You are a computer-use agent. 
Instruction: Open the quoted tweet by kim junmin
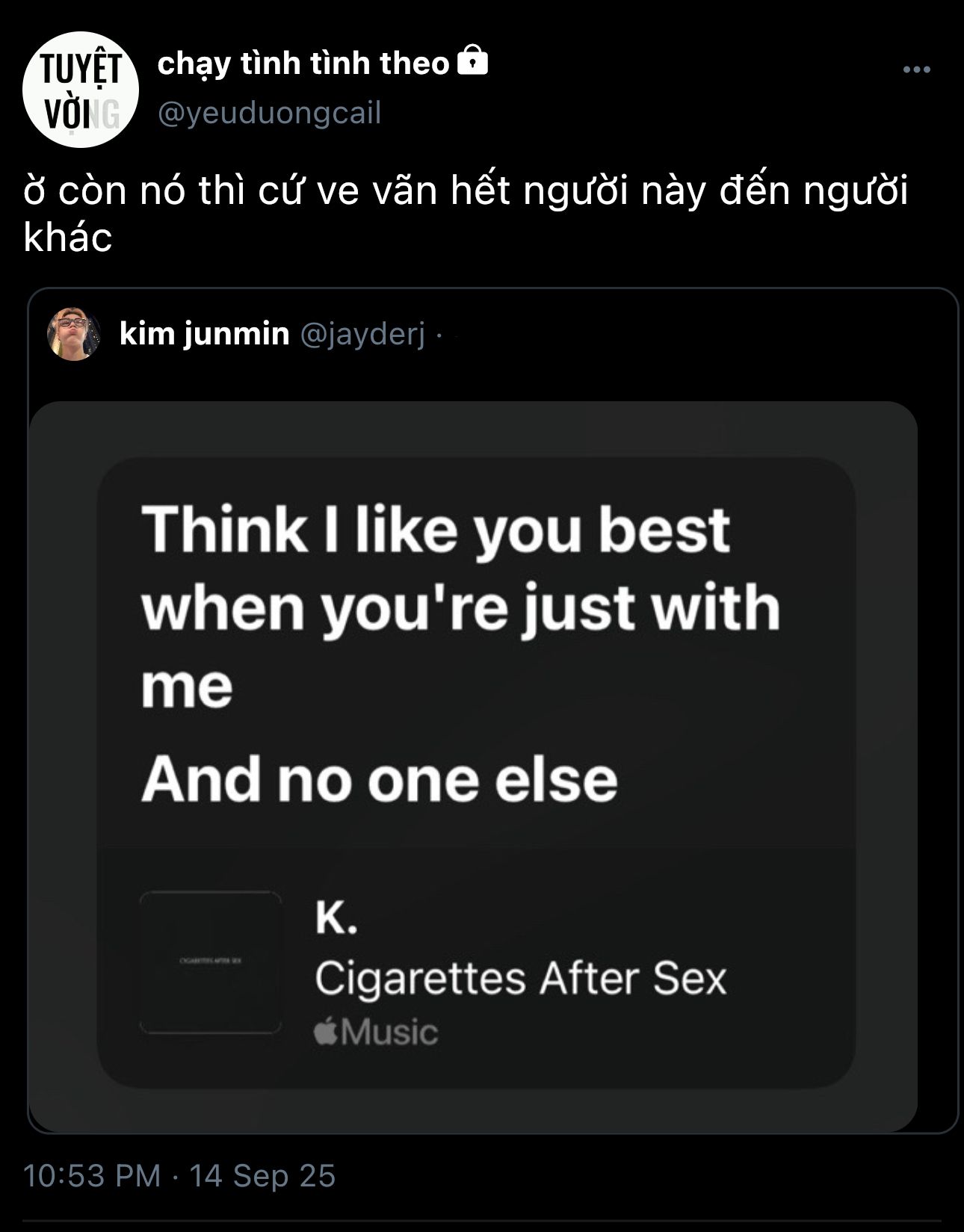[x=493, y=711]
